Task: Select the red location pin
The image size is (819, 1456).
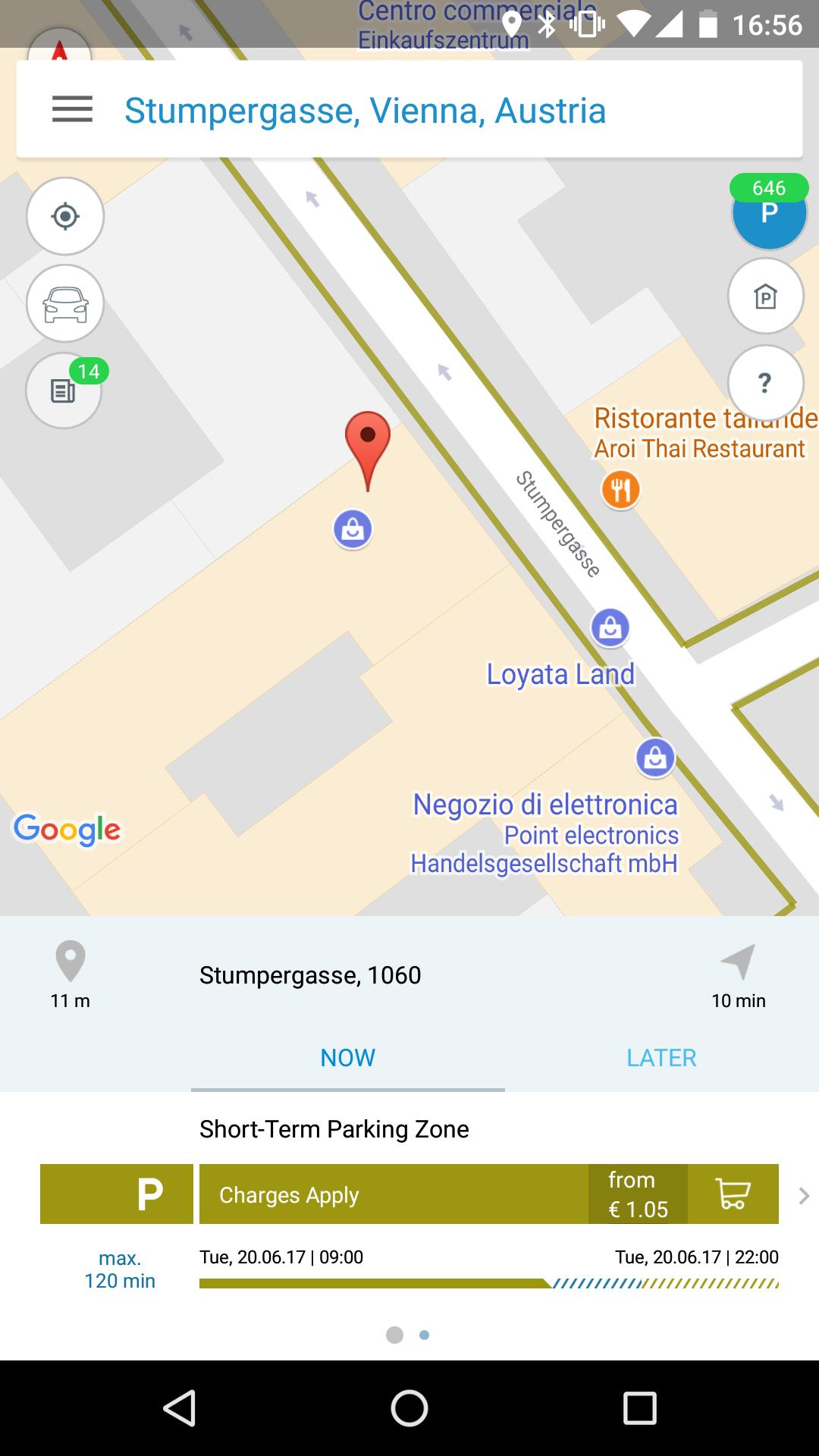Action: [x=368, y=447]
